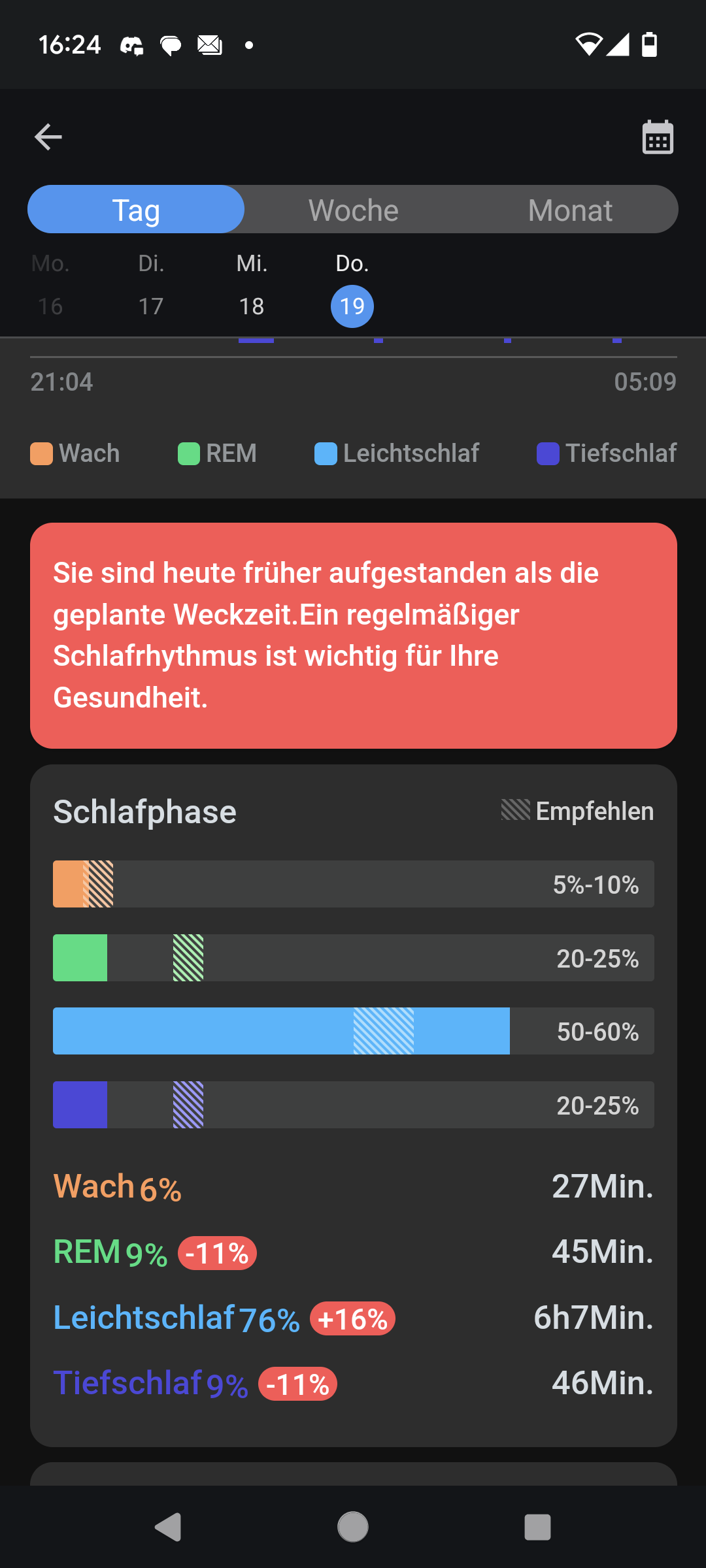Select the Tag view
The width and height of the screenshot is (706, 1568).
click(136, 210)
